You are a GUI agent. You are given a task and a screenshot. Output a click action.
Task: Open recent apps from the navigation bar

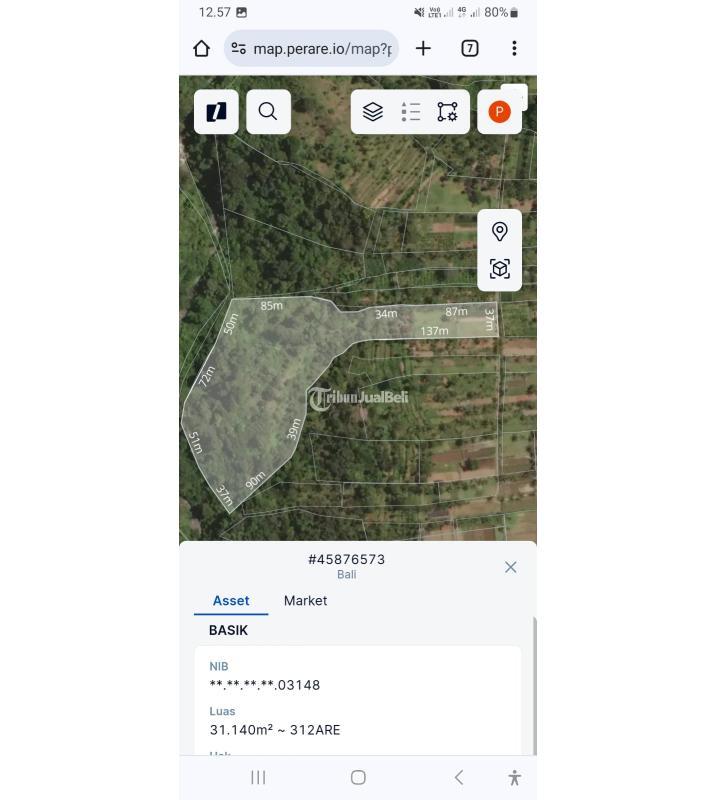pyautogui.click(x=258, y=777)
